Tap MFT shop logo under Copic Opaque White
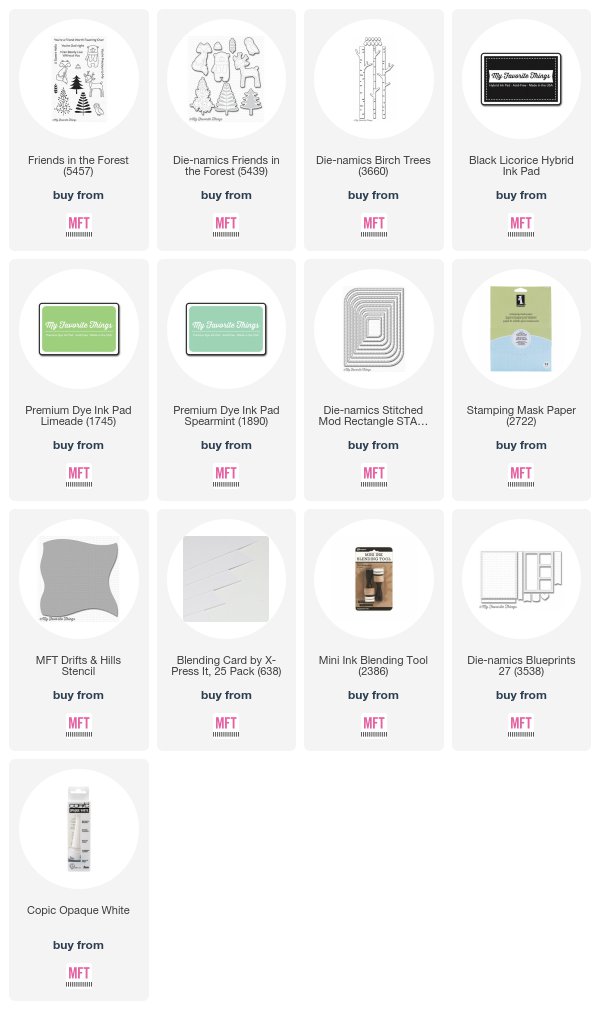Image resolution: width=600 pixels, height=1010 pixels. [x=79, y=975]
